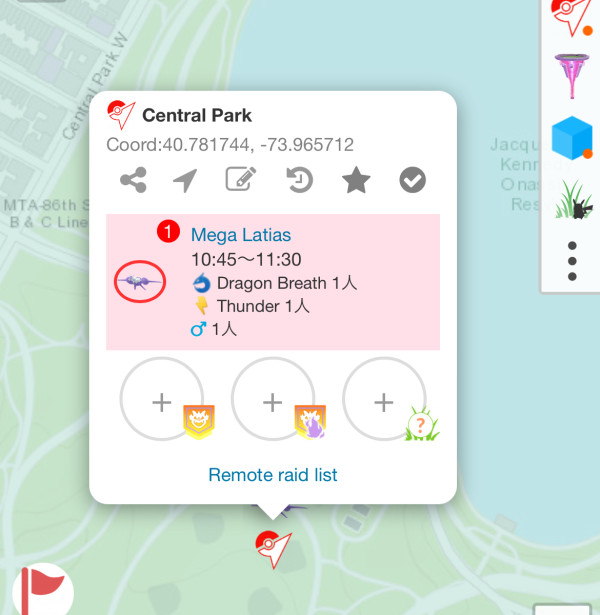
Task: Select the gym marker on the map
Action: 270,547
